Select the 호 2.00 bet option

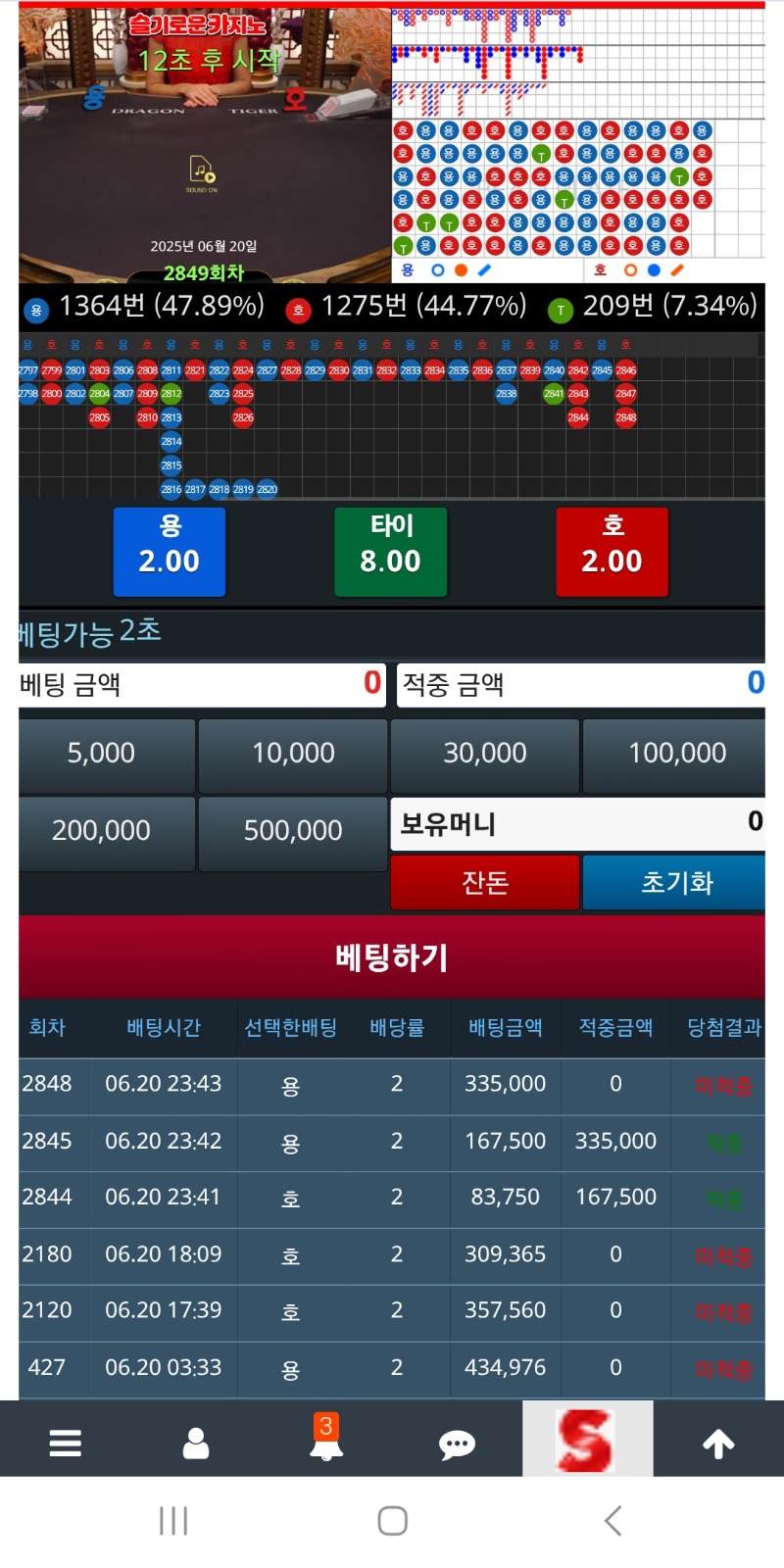(612, 551)
